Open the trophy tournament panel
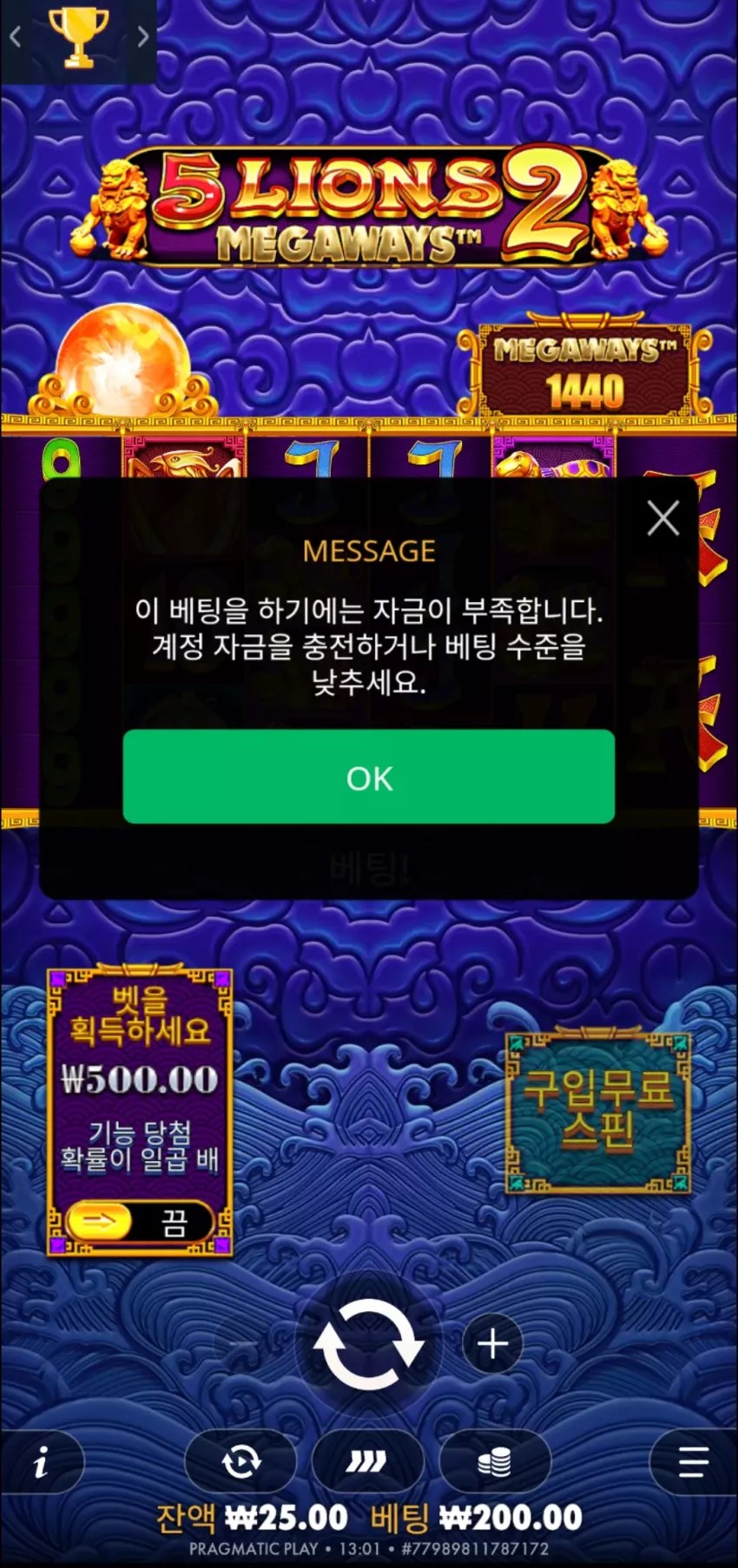This screenshot has width=738, height=1568. point(78,36)
